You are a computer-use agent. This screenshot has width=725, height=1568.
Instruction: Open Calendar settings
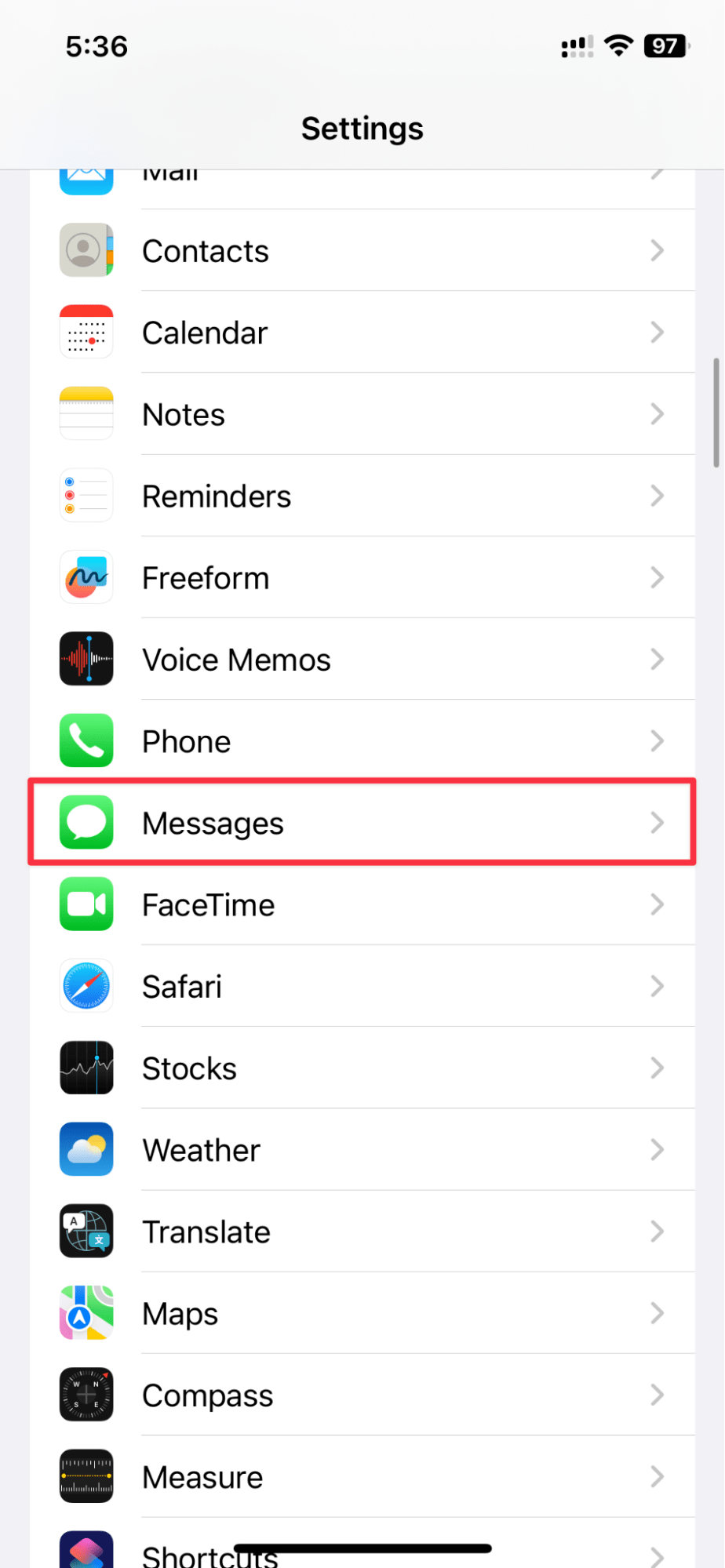pos(362,333)
